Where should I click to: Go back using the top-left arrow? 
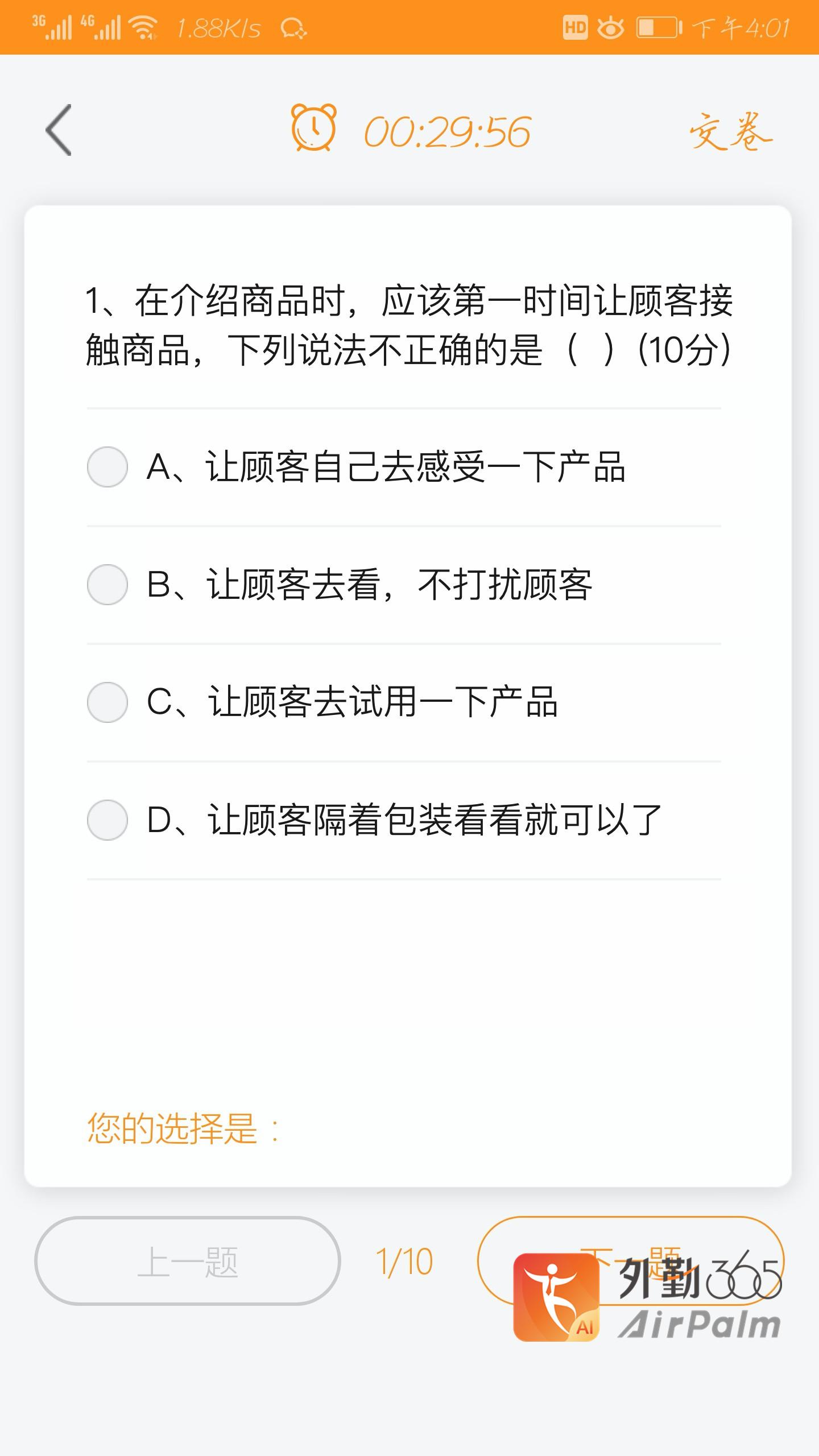pos(59,130)
